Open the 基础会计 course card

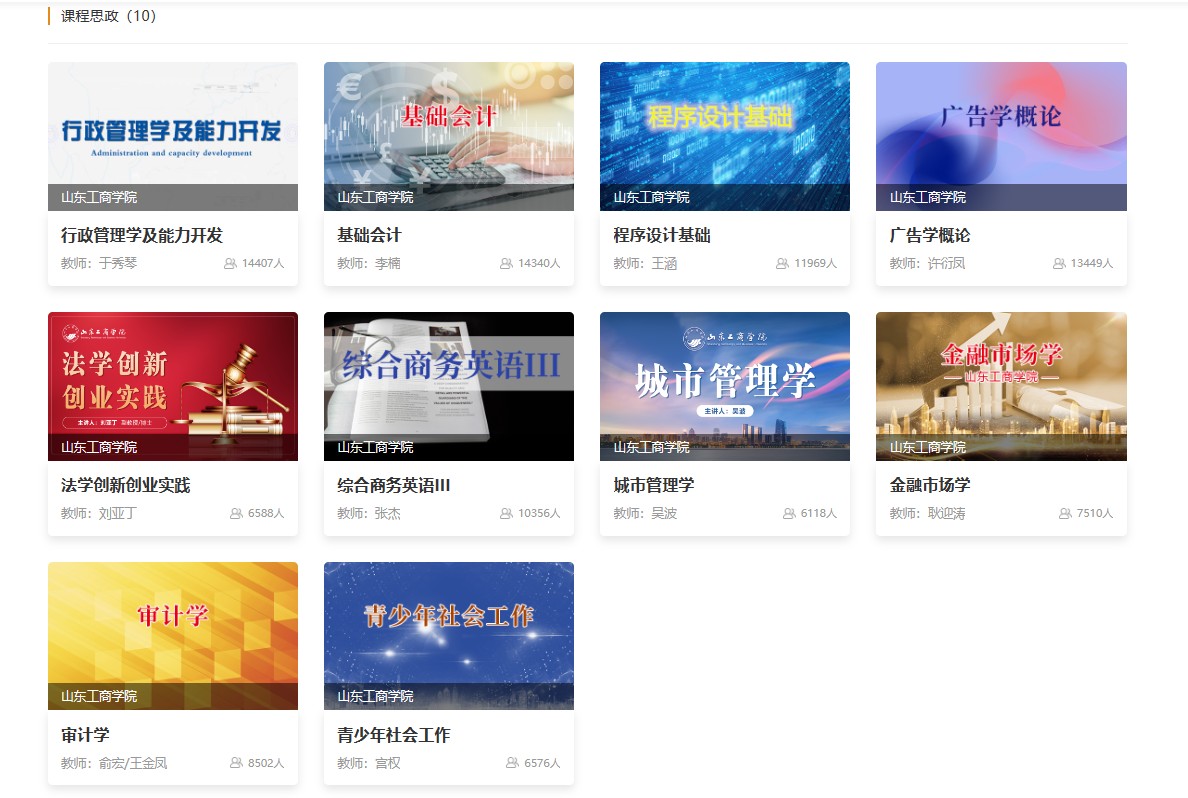tap(448, 137)
